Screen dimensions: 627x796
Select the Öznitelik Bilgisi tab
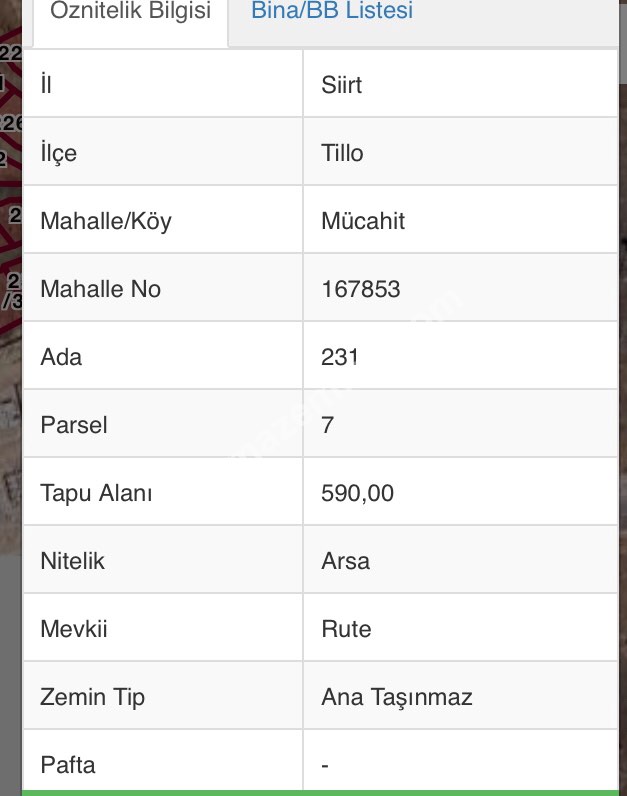pos(131,13)
